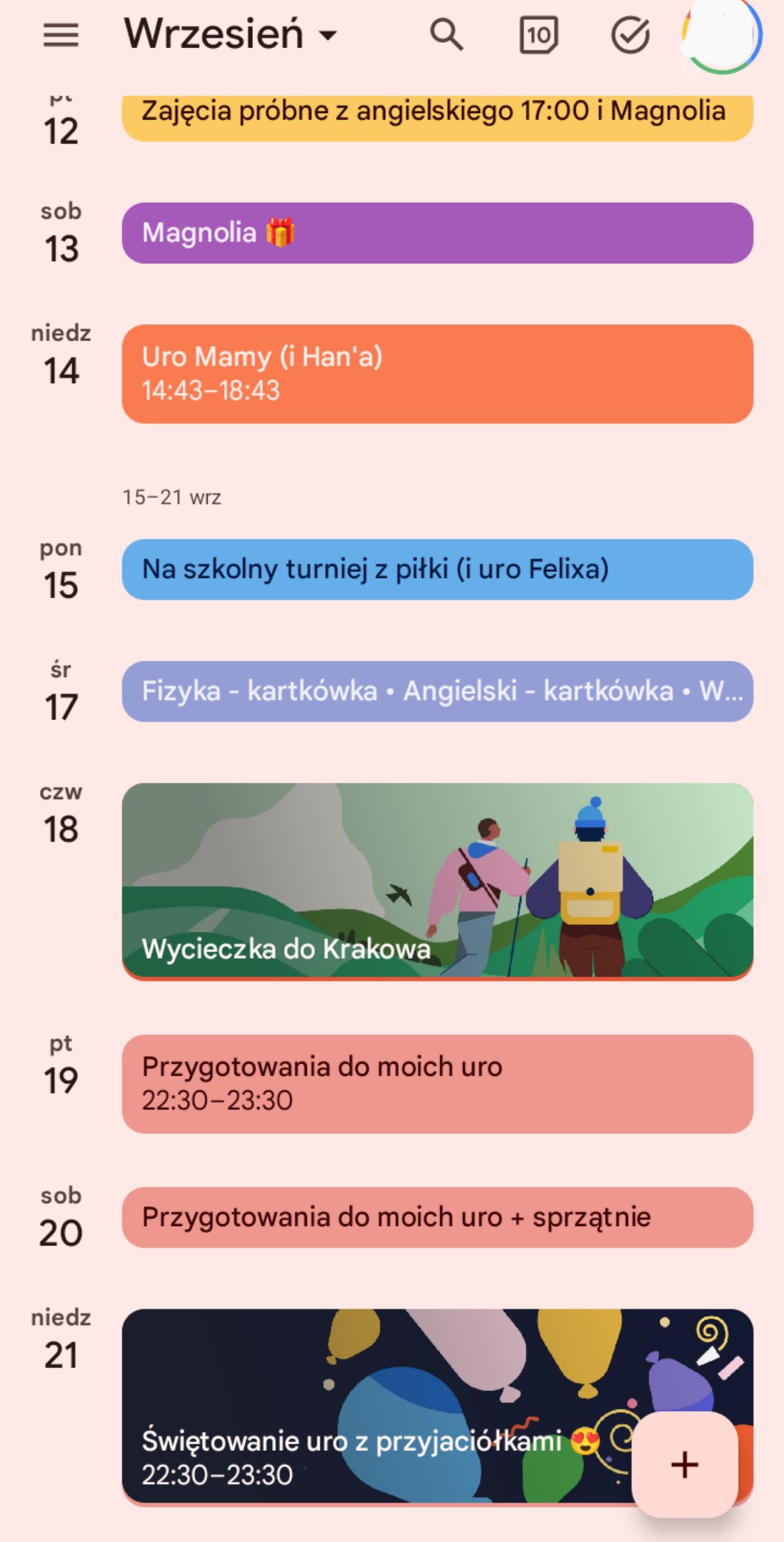Open the hamburger navigation drawer
The image size is (784, 1542).
pyautogui.click(x=61, y=35)
